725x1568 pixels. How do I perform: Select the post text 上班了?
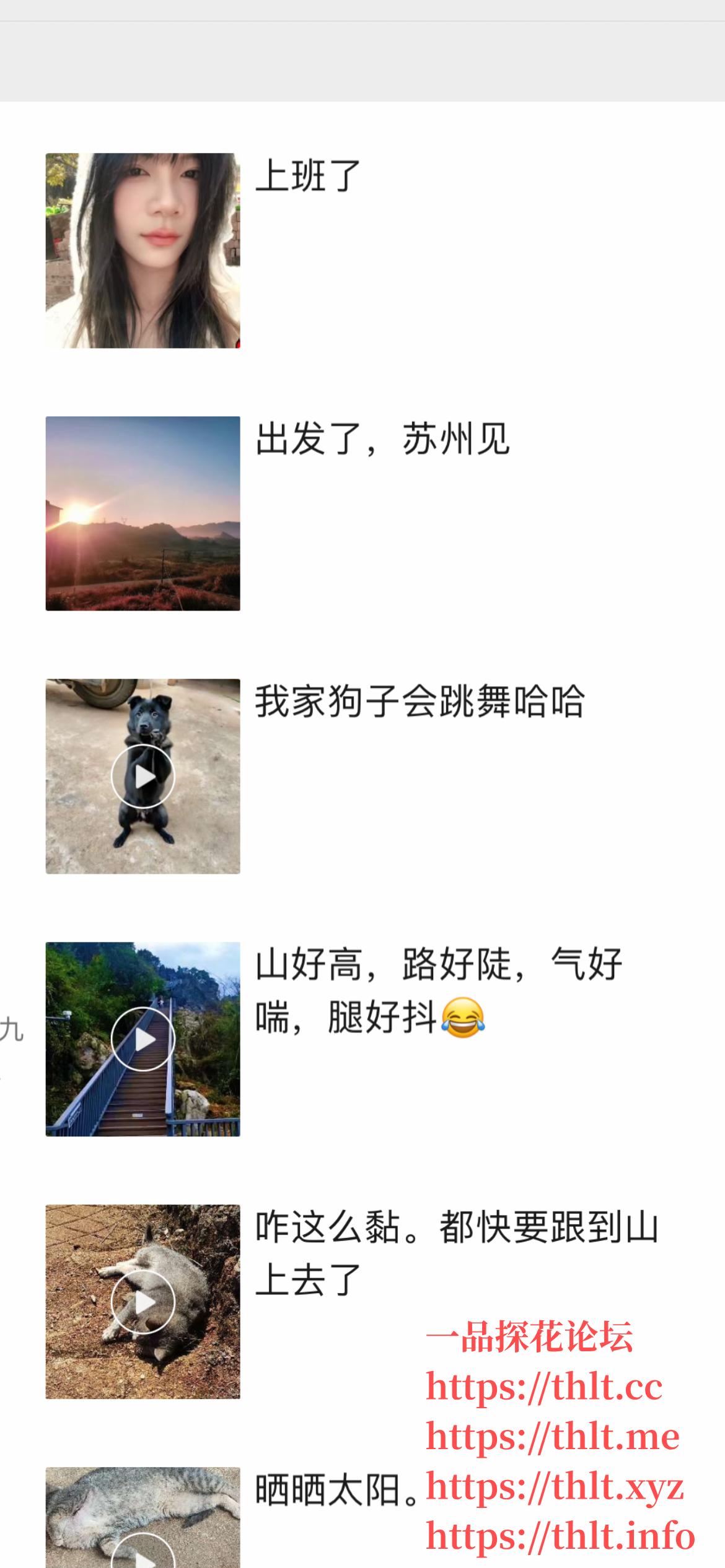click(307, 175)
